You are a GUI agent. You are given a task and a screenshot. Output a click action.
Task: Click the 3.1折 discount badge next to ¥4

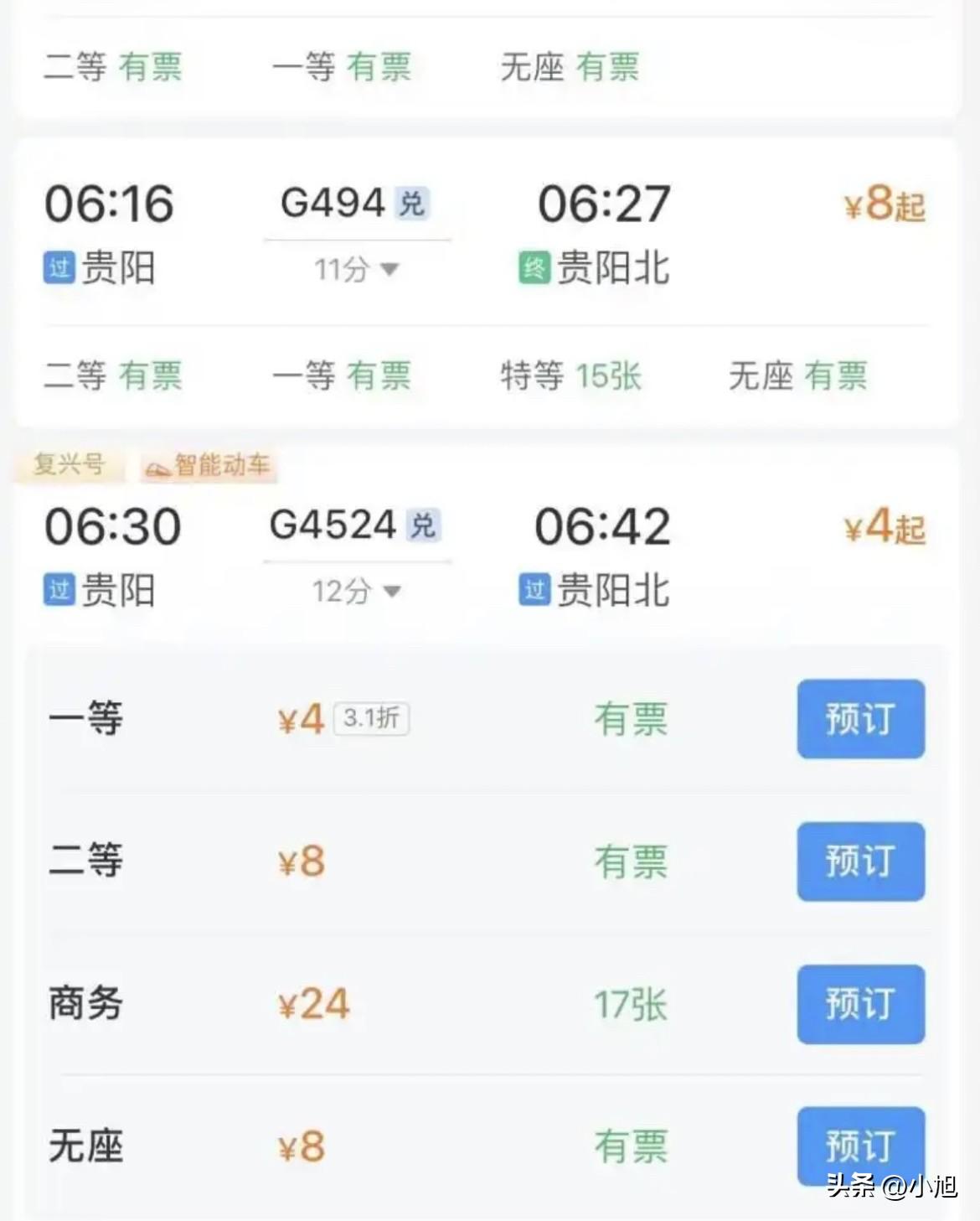coord(374,717)
